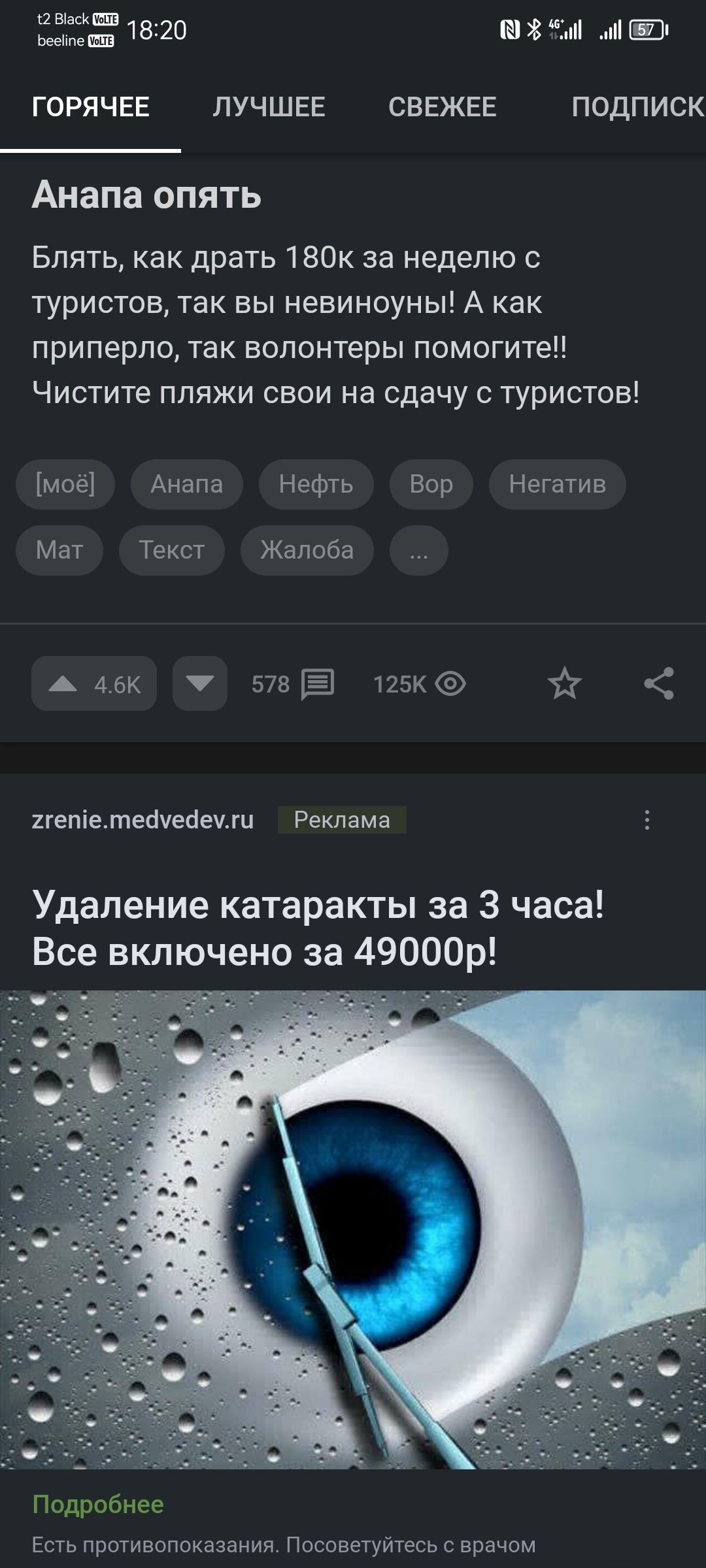Open the Текст tag
Image resolution: width=706 pixels, height=1568 pixels.
(171, 550)
